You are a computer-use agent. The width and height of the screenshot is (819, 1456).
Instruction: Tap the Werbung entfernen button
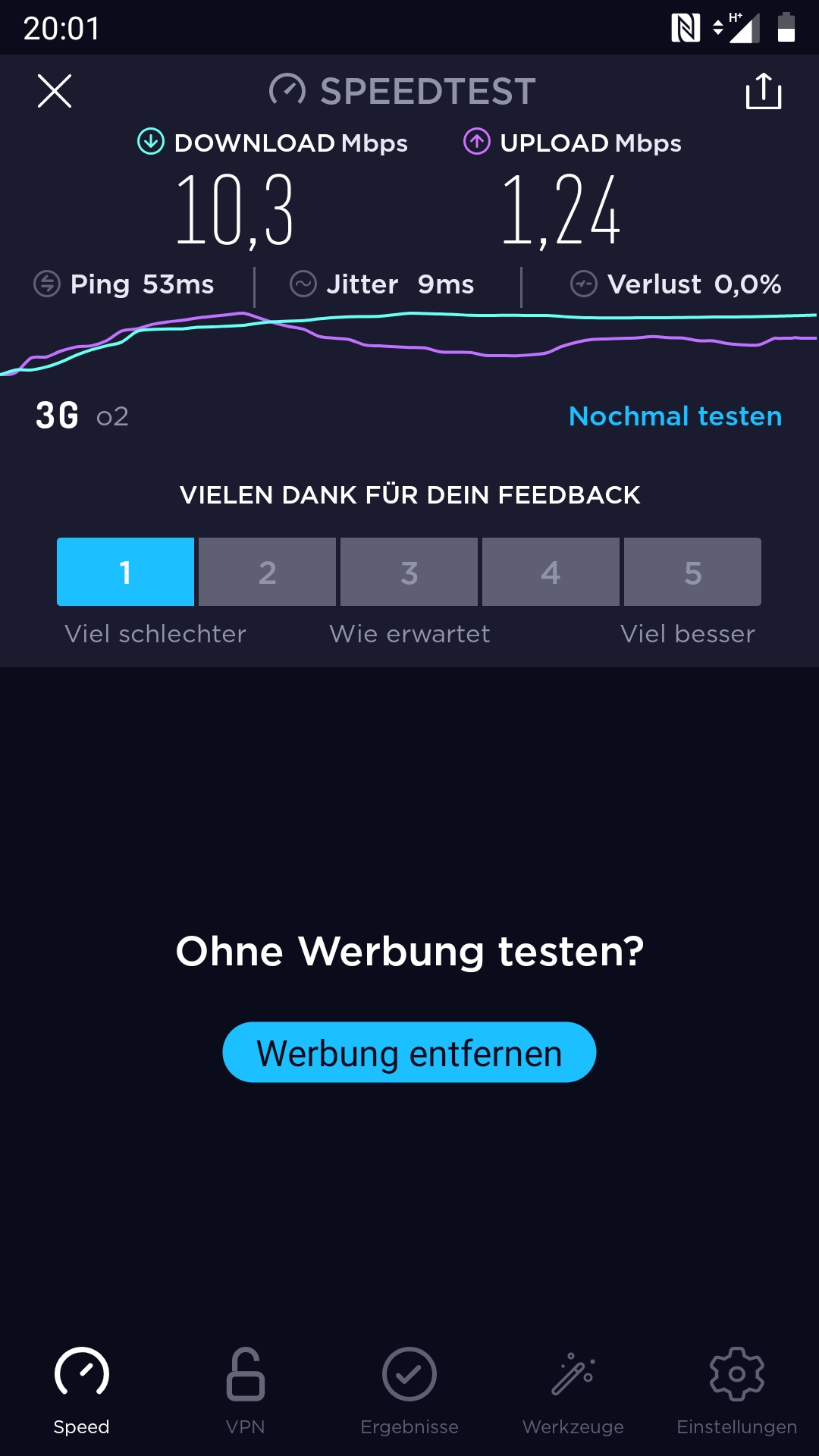coord(409,1053)
